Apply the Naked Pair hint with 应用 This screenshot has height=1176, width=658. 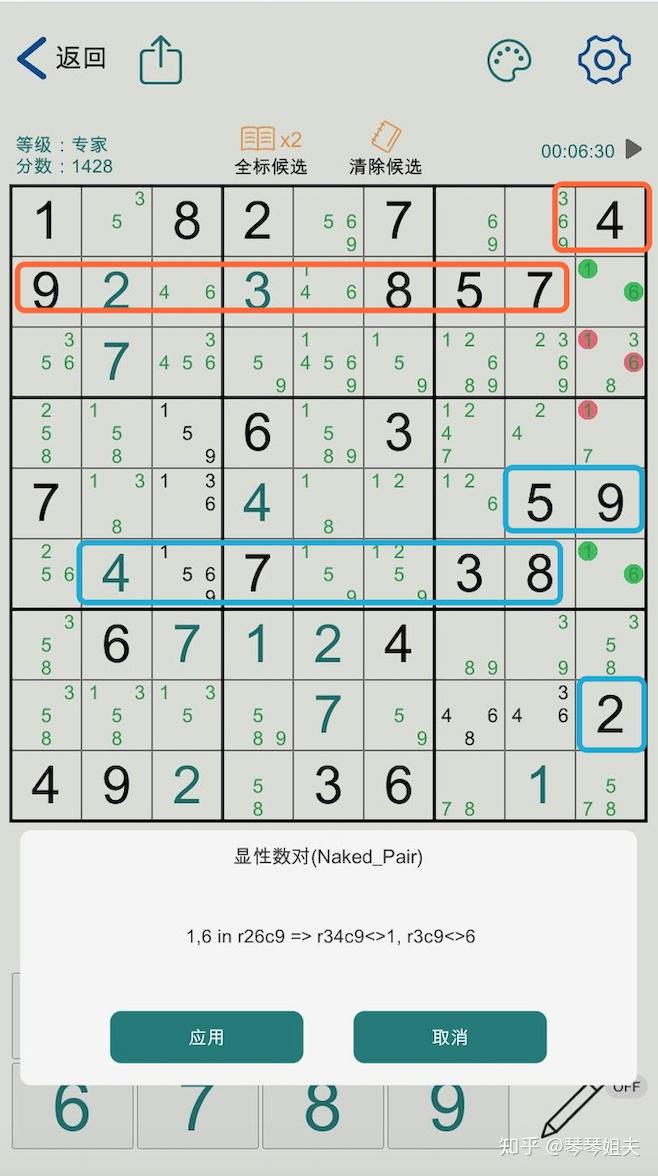(x=206, y=1036)
